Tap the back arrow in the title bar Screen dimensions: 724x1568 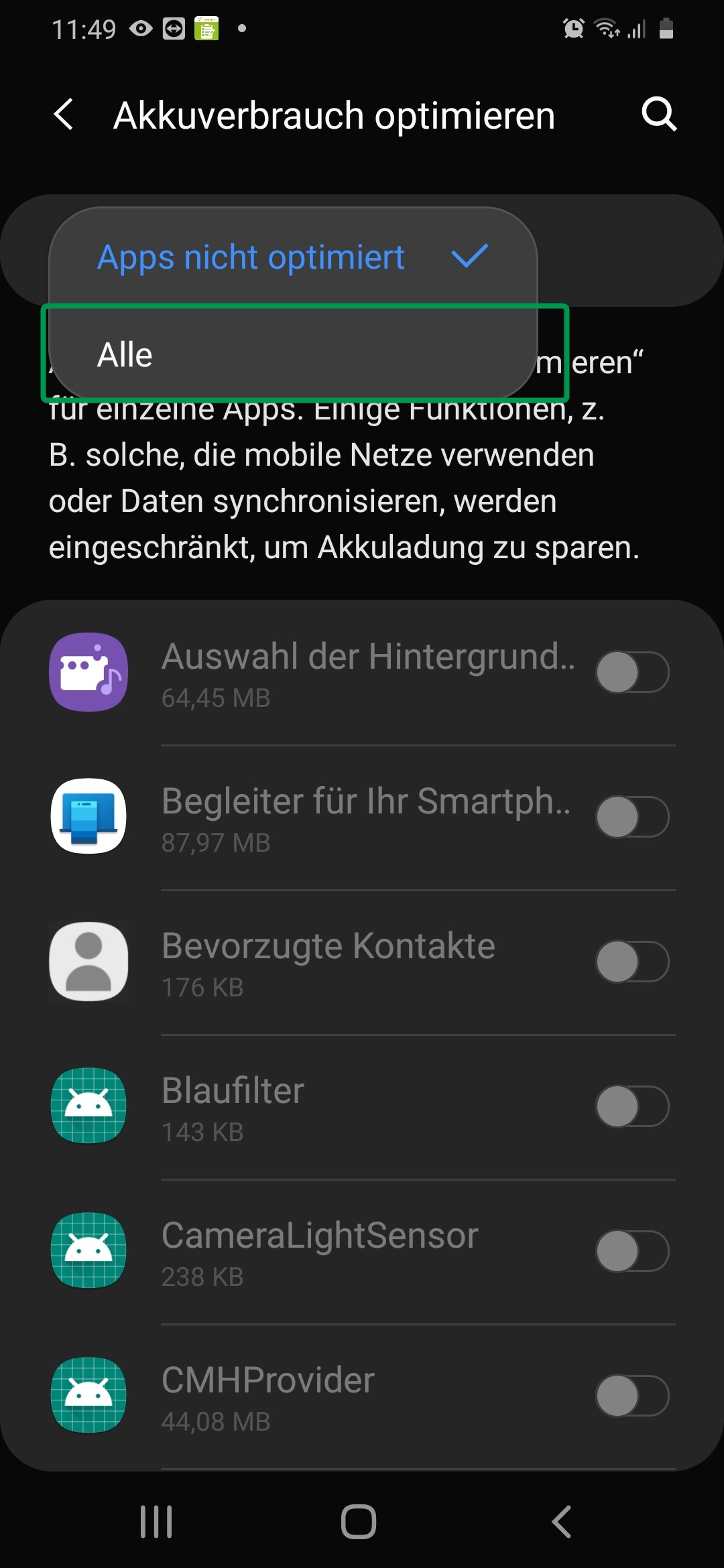(64, 115)
